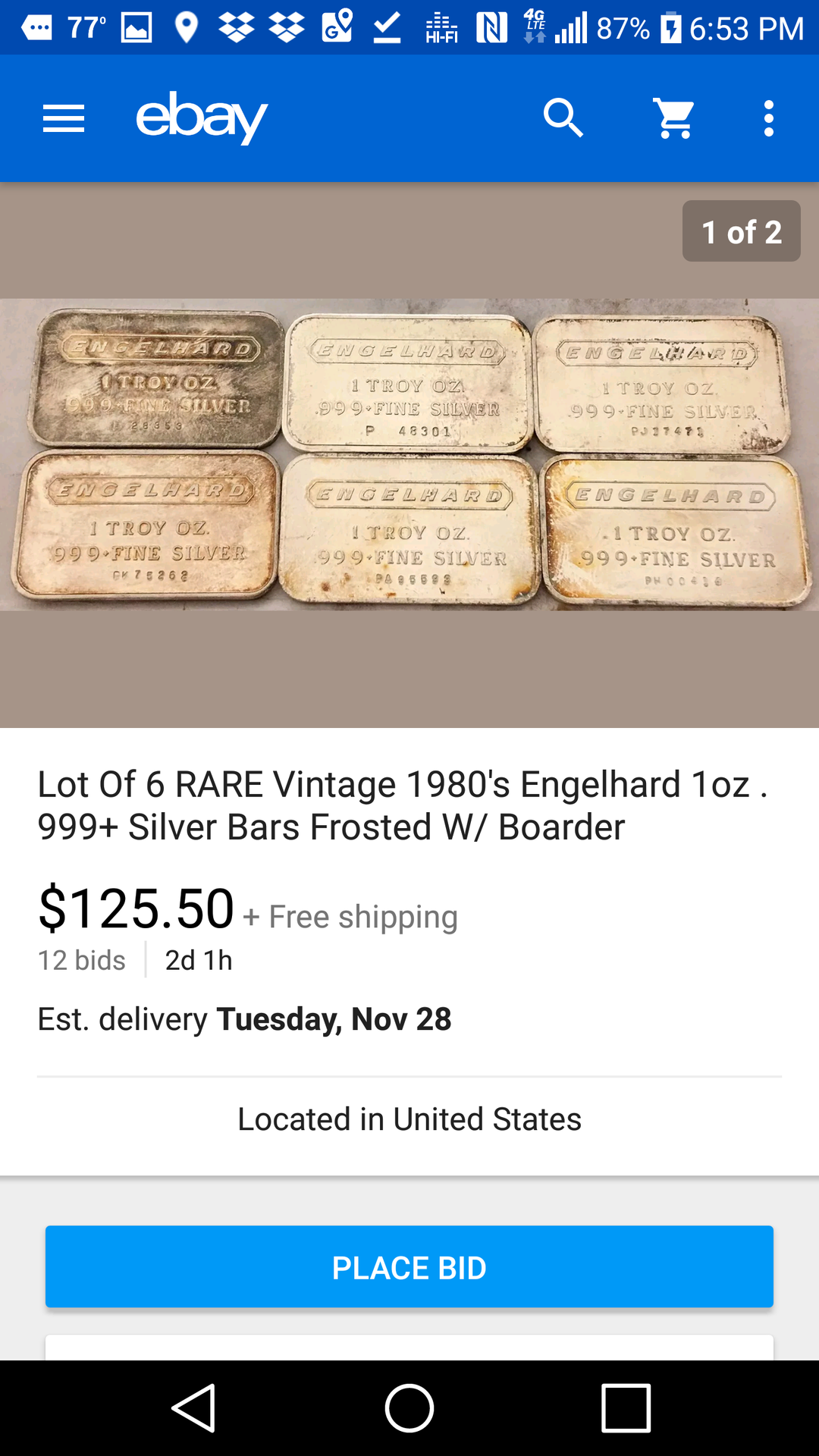Open the overflow menu

[768, 118]
